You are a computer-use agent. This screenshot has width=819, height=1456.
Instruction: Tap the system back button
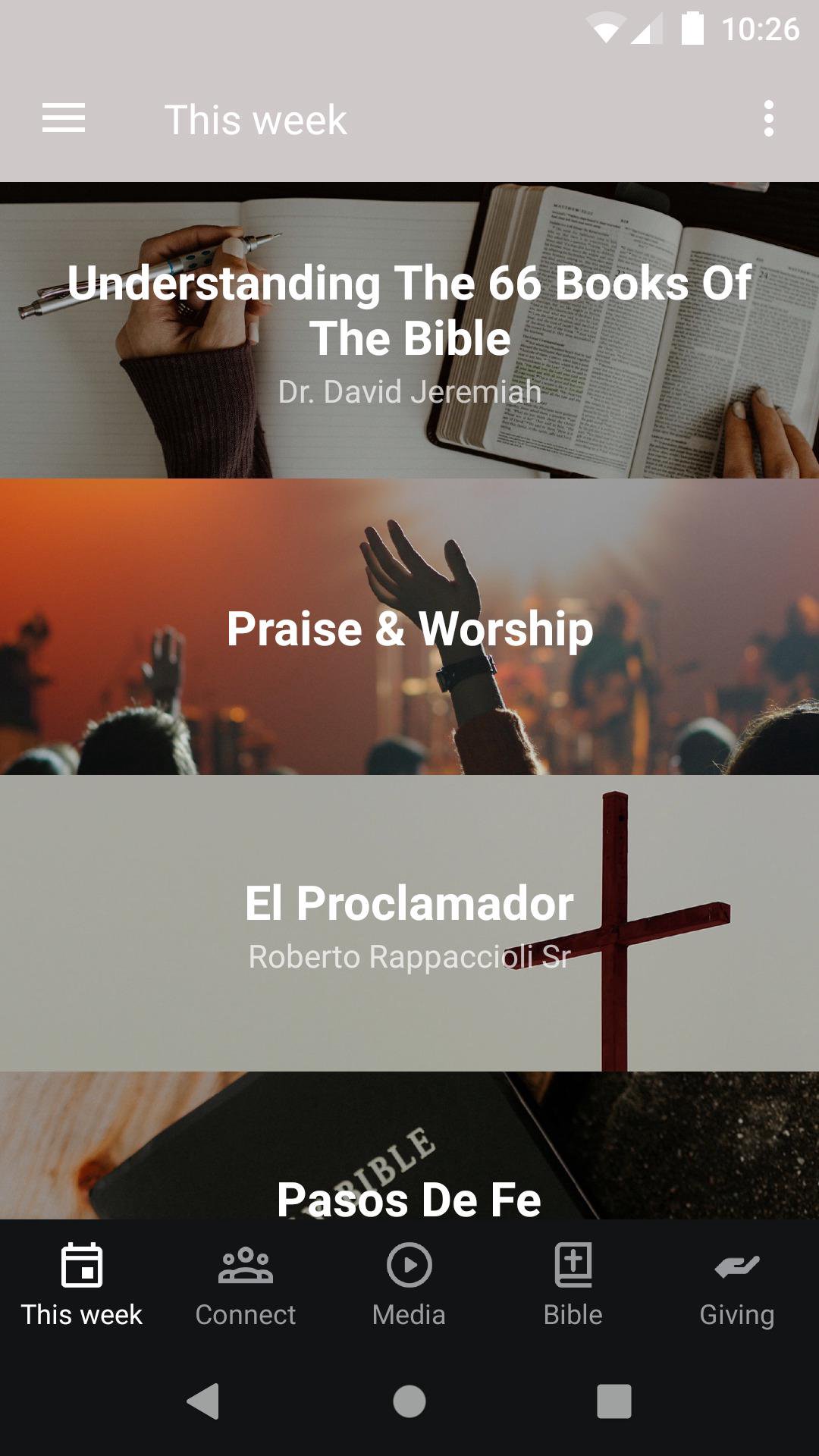[203, 1401]
